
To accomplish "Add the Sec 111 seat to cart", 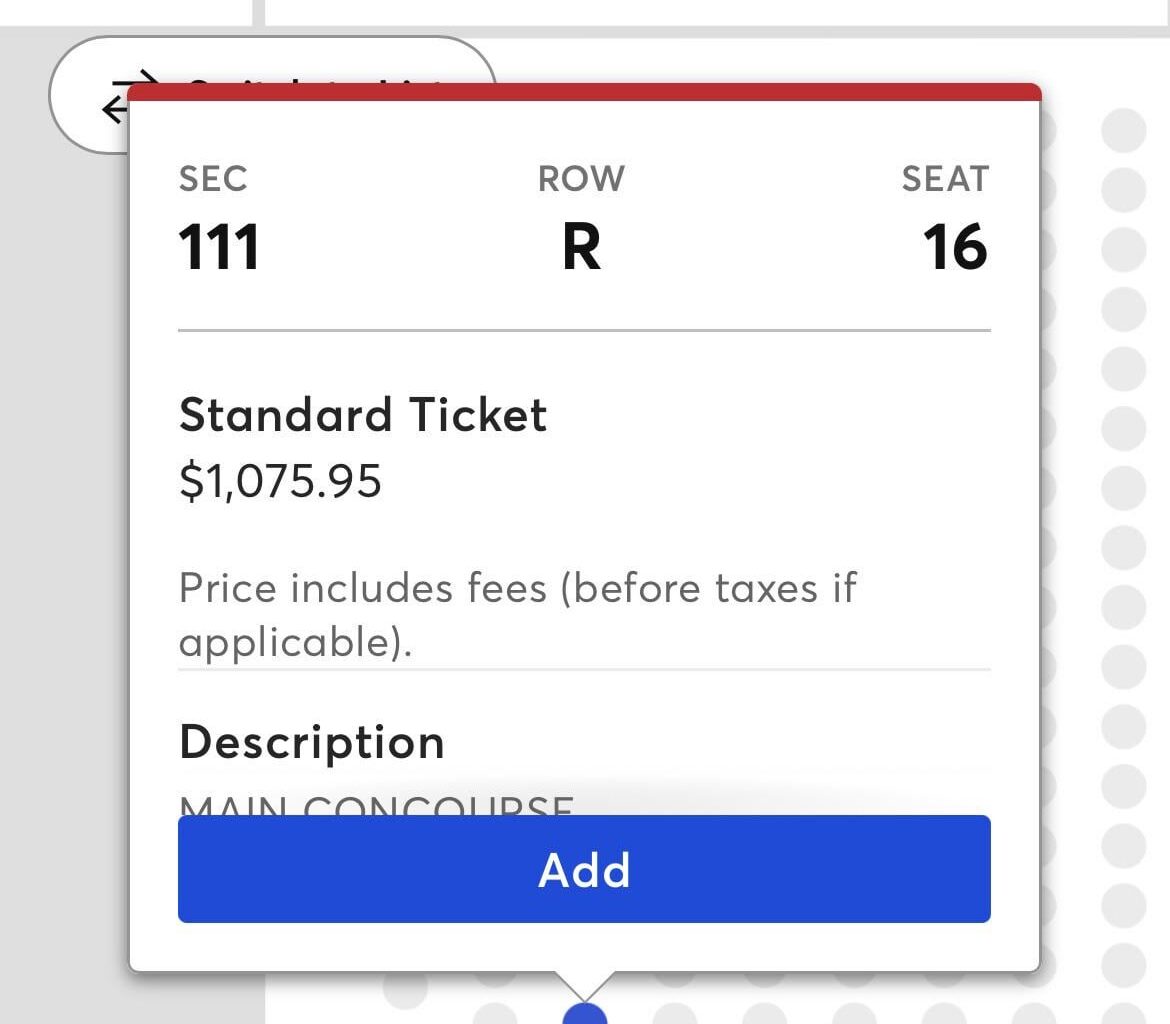I will coord(584,869).
